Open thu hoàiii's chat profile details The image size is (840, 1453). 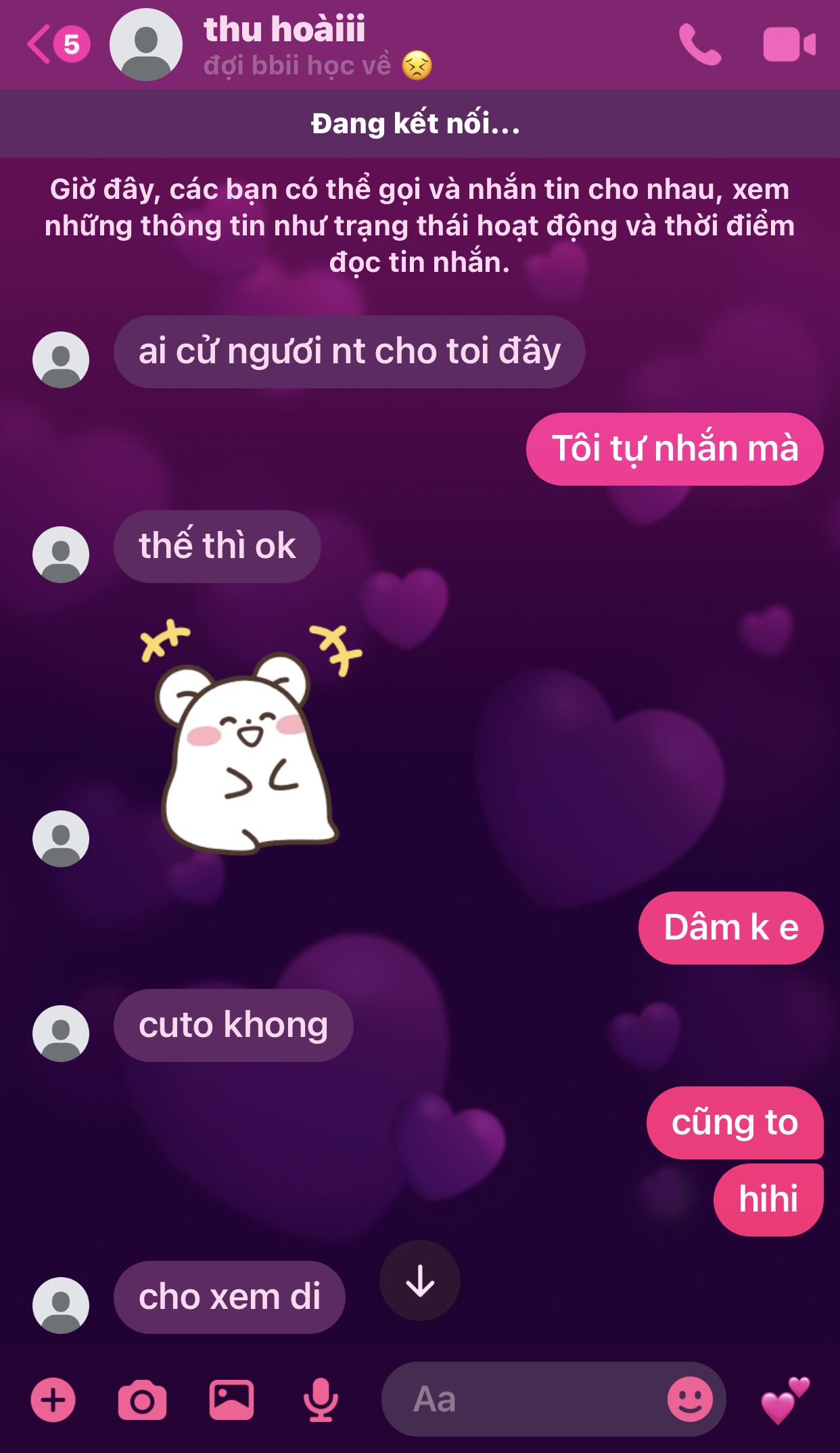tap(284, 45)
